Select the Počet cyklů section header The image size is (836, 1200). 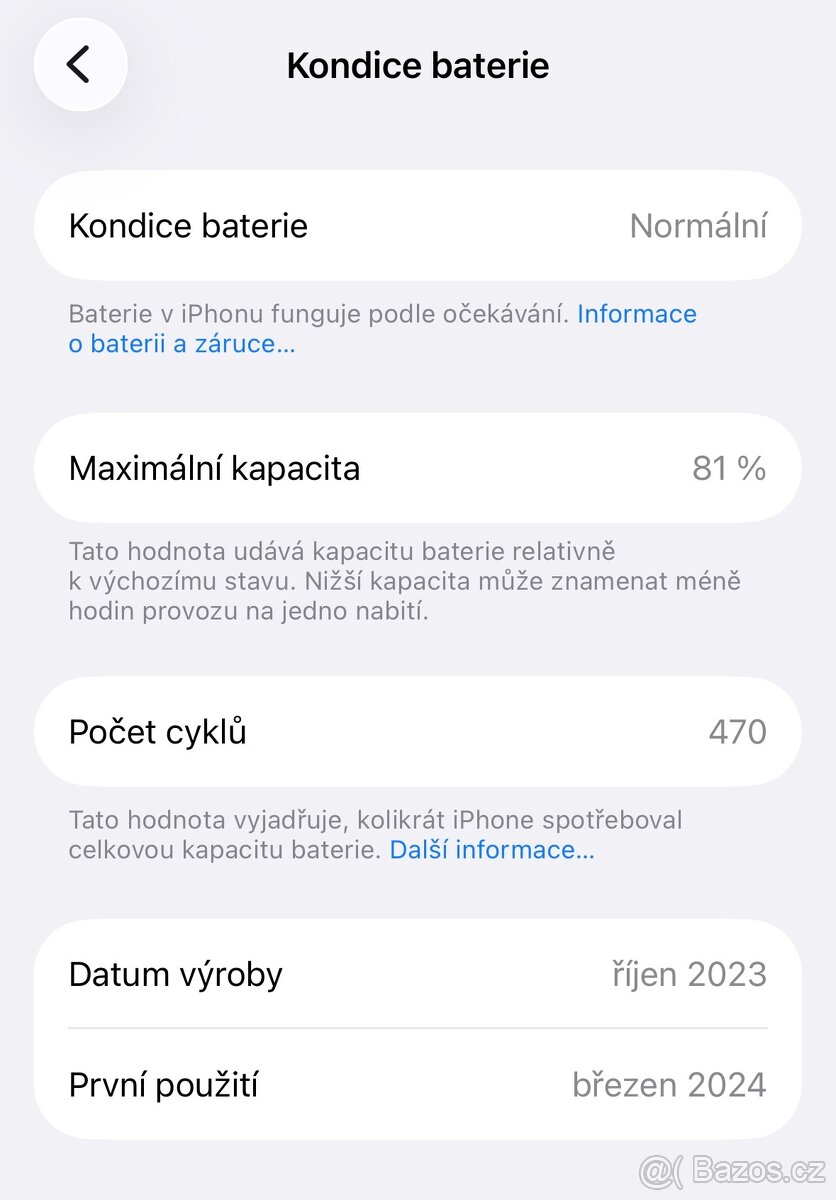(x=156, y=731)
